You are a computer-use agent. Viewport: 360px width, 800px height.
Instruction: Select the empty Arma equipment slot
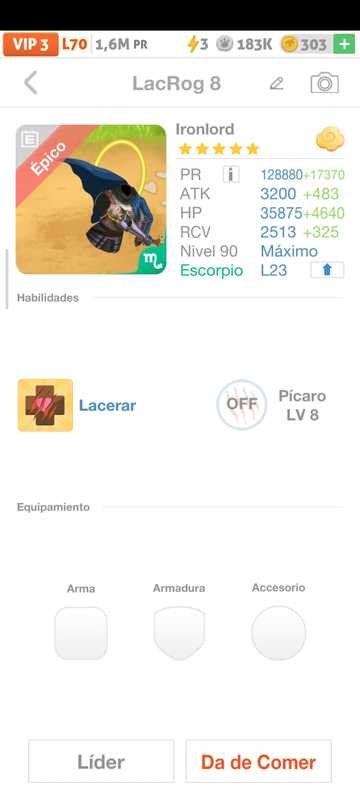(81, 633)
